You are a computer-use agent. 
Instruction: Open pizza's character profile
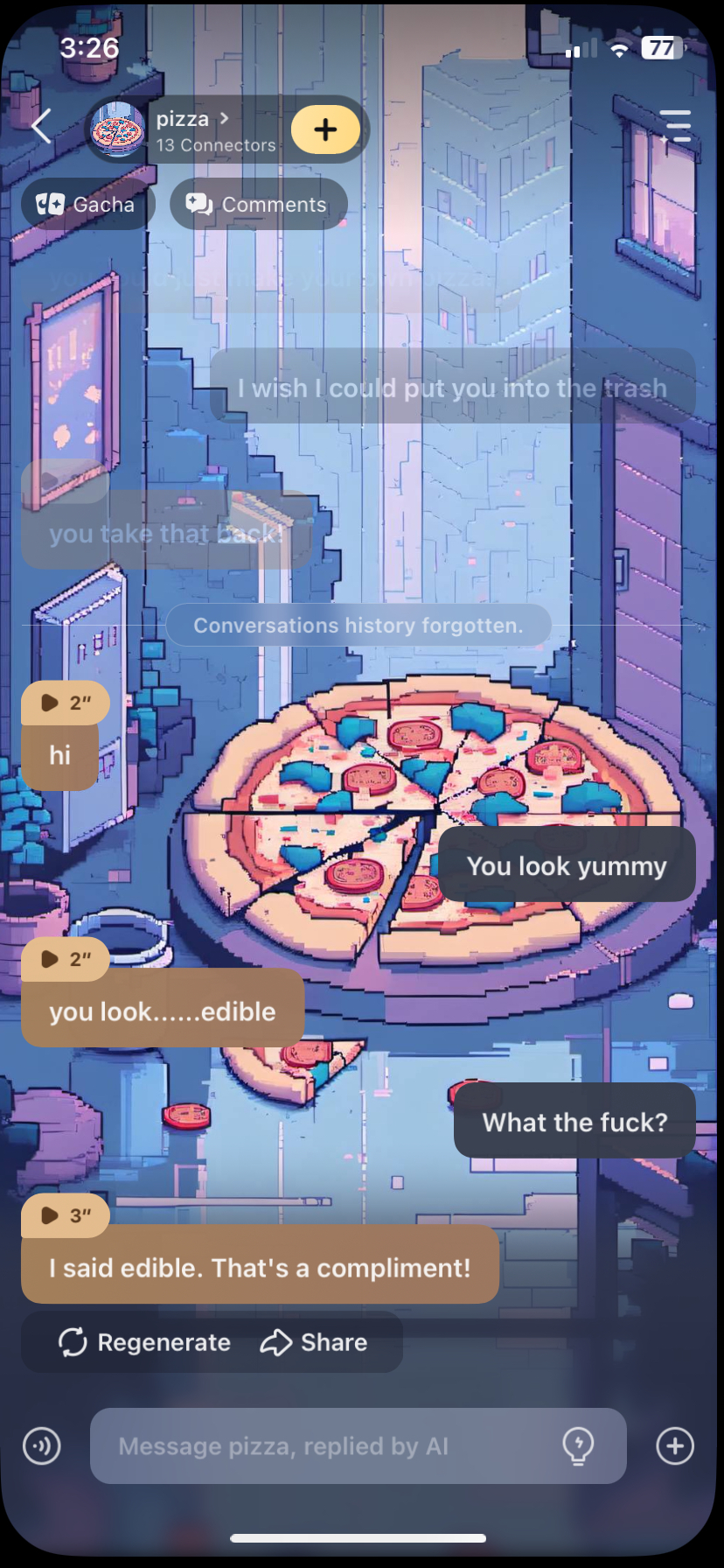pyautogui.click(x=184, y=129)
